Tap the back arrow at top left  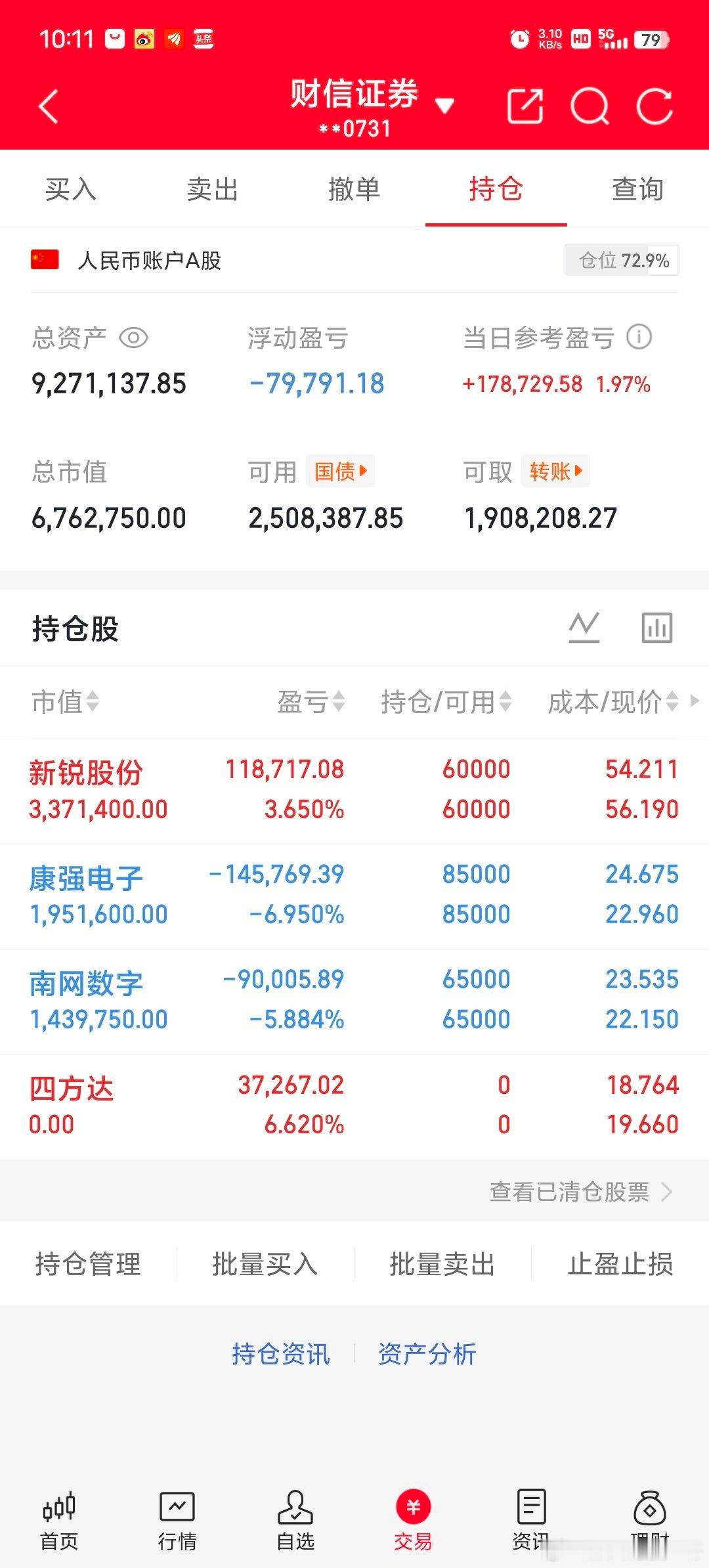(48, 106)
